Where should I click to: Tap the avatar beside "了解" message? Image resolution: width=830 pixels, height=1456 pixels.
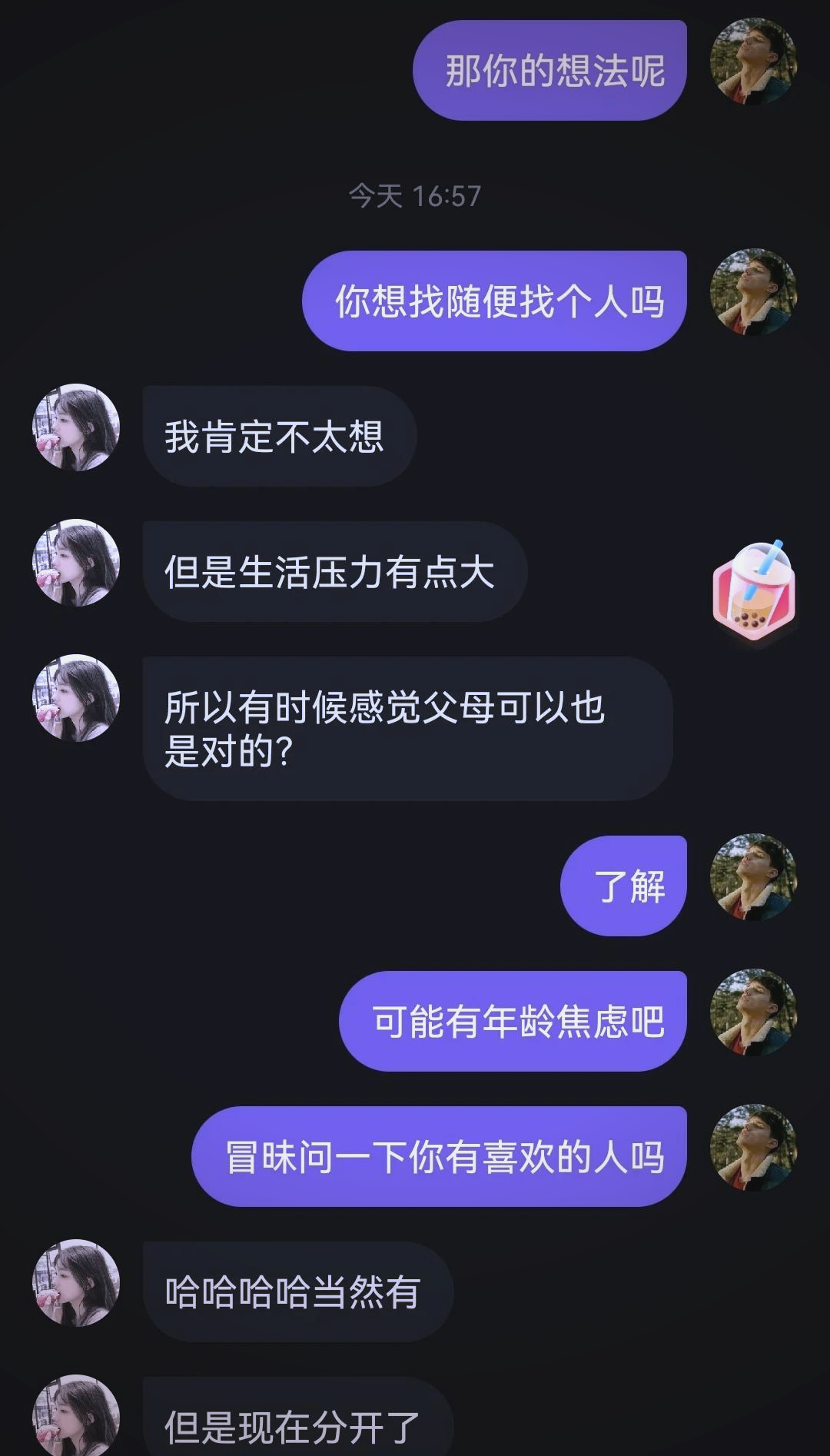click(753, 877)
